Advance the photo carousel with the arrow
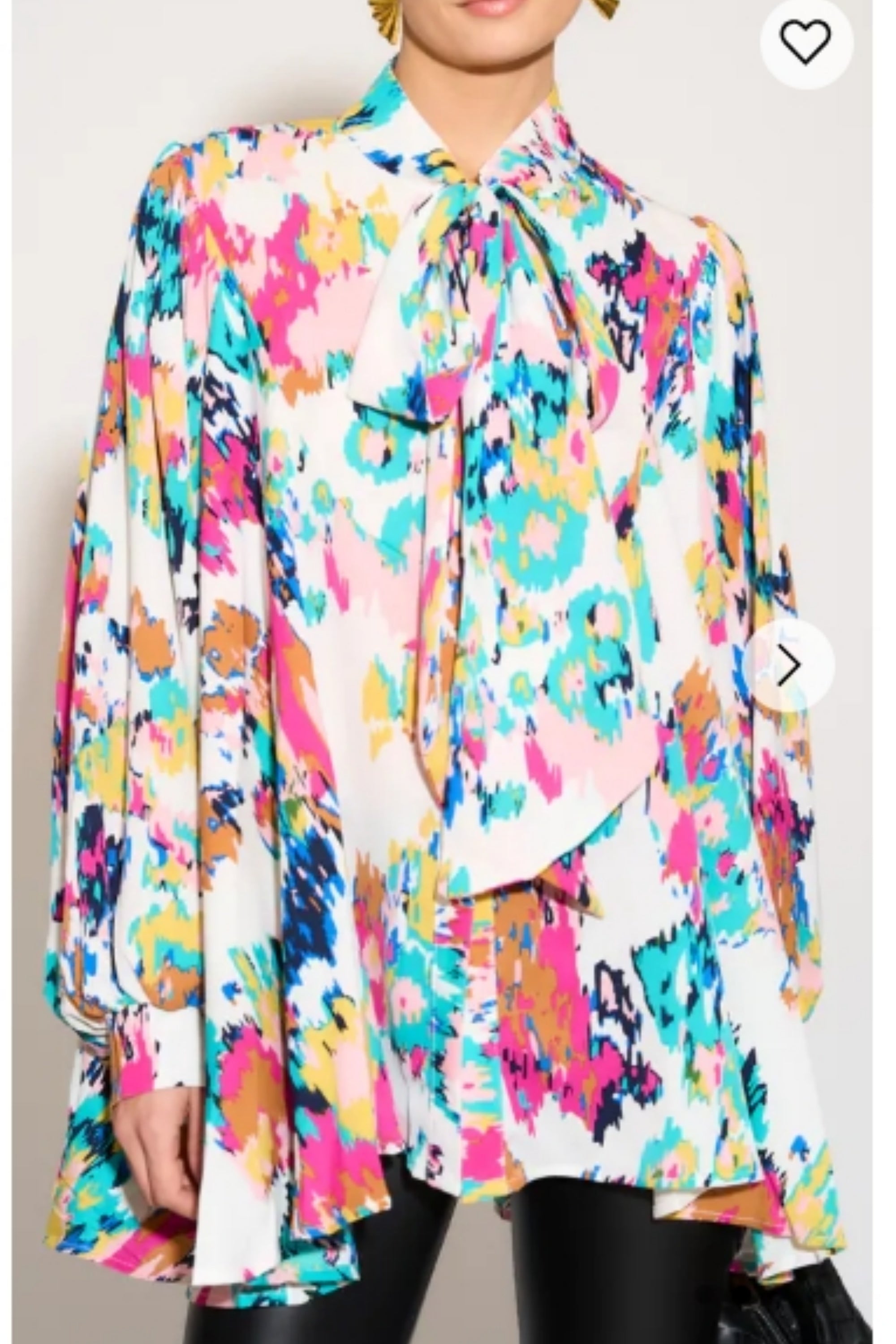Image resolution: width=896 pixels, height=1344 pixels. [x=792, y=664]
